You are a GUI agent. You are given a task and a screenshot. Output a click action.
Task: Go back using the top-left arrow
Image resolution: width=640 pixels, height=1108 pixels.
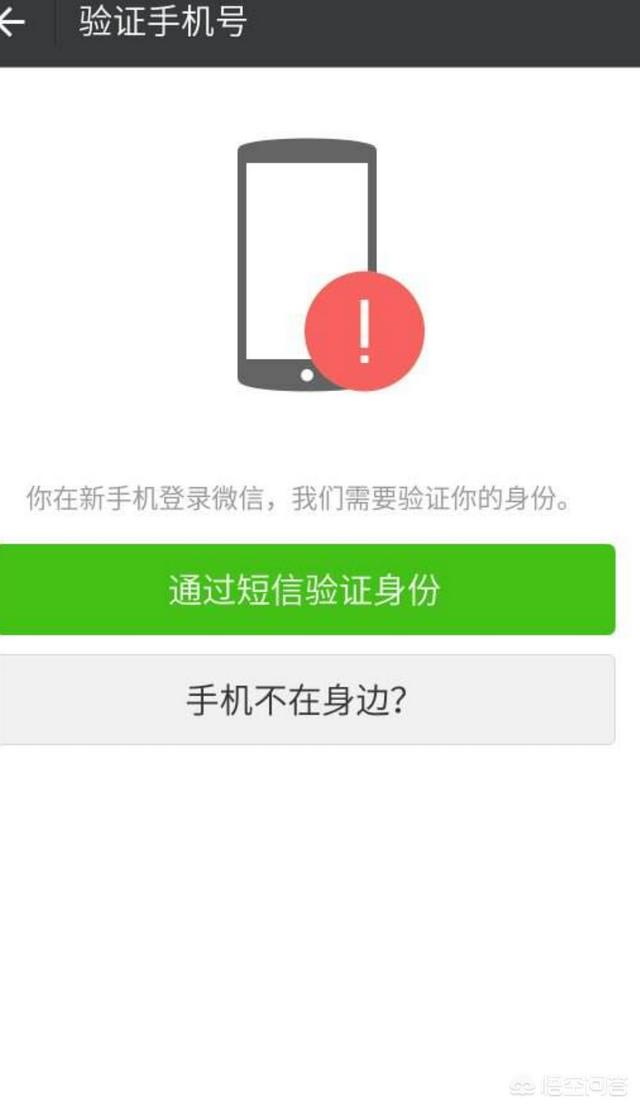click(x=12, y=24)
